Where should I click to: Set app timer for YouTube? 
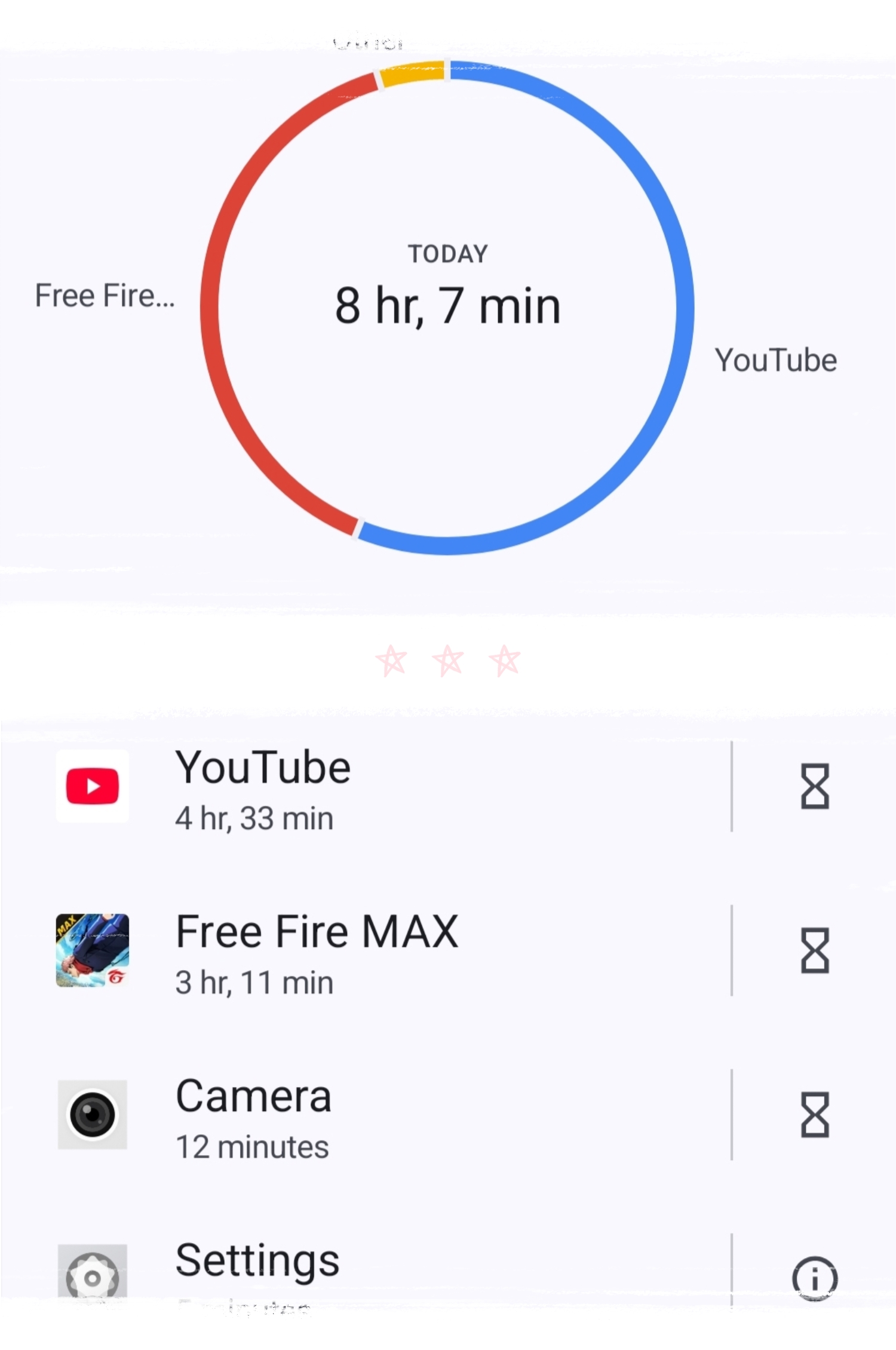pos(815,787)
